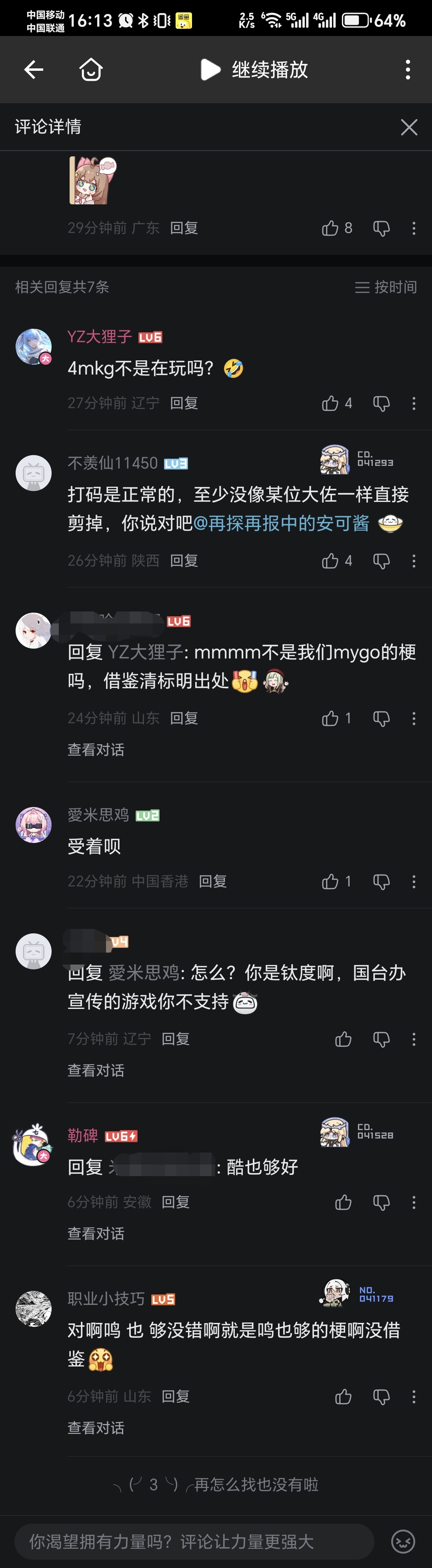Open 职业小技巧's user profile name
The height and width of the screenshot is (1568, 432).
point(106,1298)
